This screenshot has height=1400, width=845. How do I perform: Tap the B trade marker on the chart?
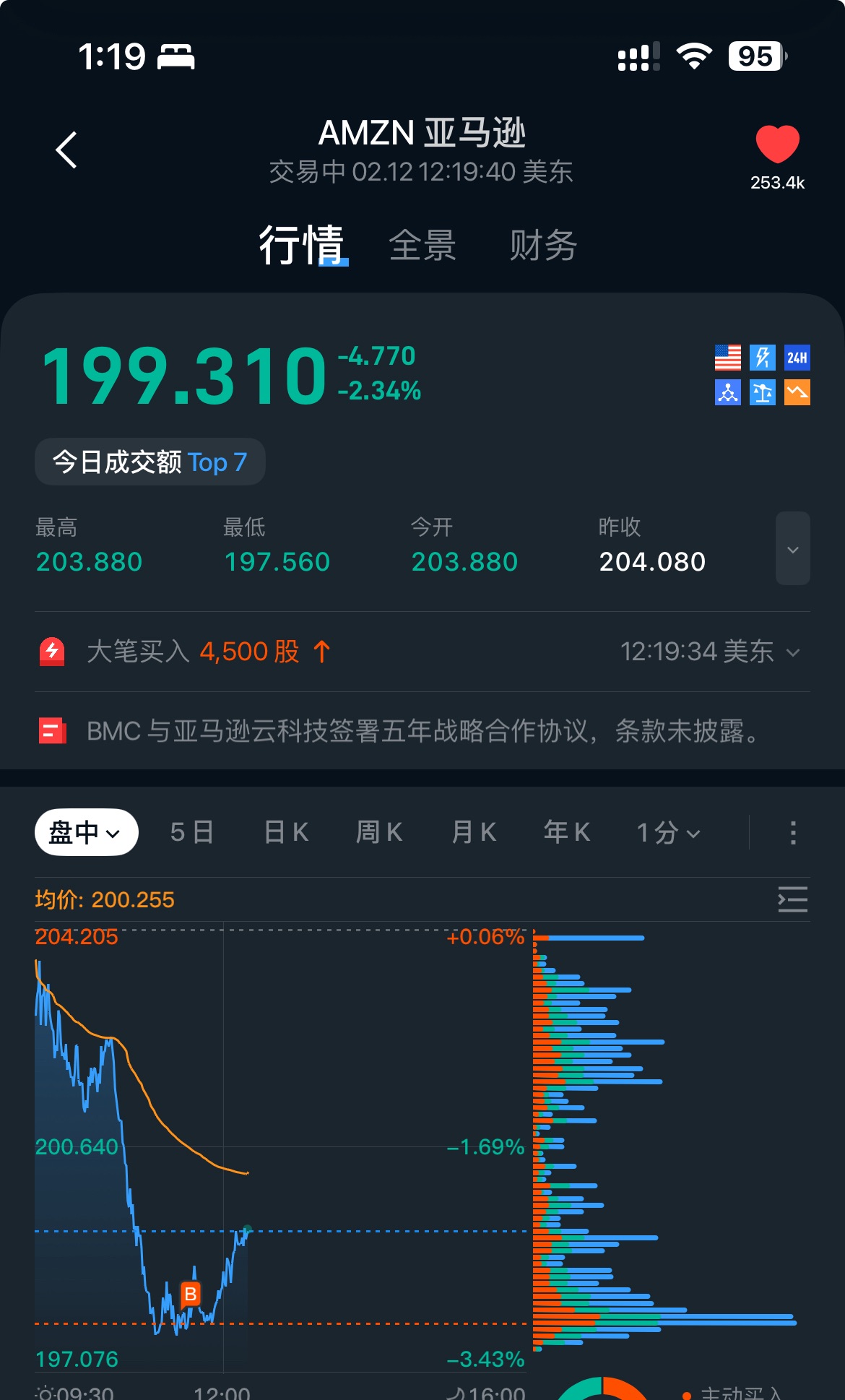[191, 1294]
